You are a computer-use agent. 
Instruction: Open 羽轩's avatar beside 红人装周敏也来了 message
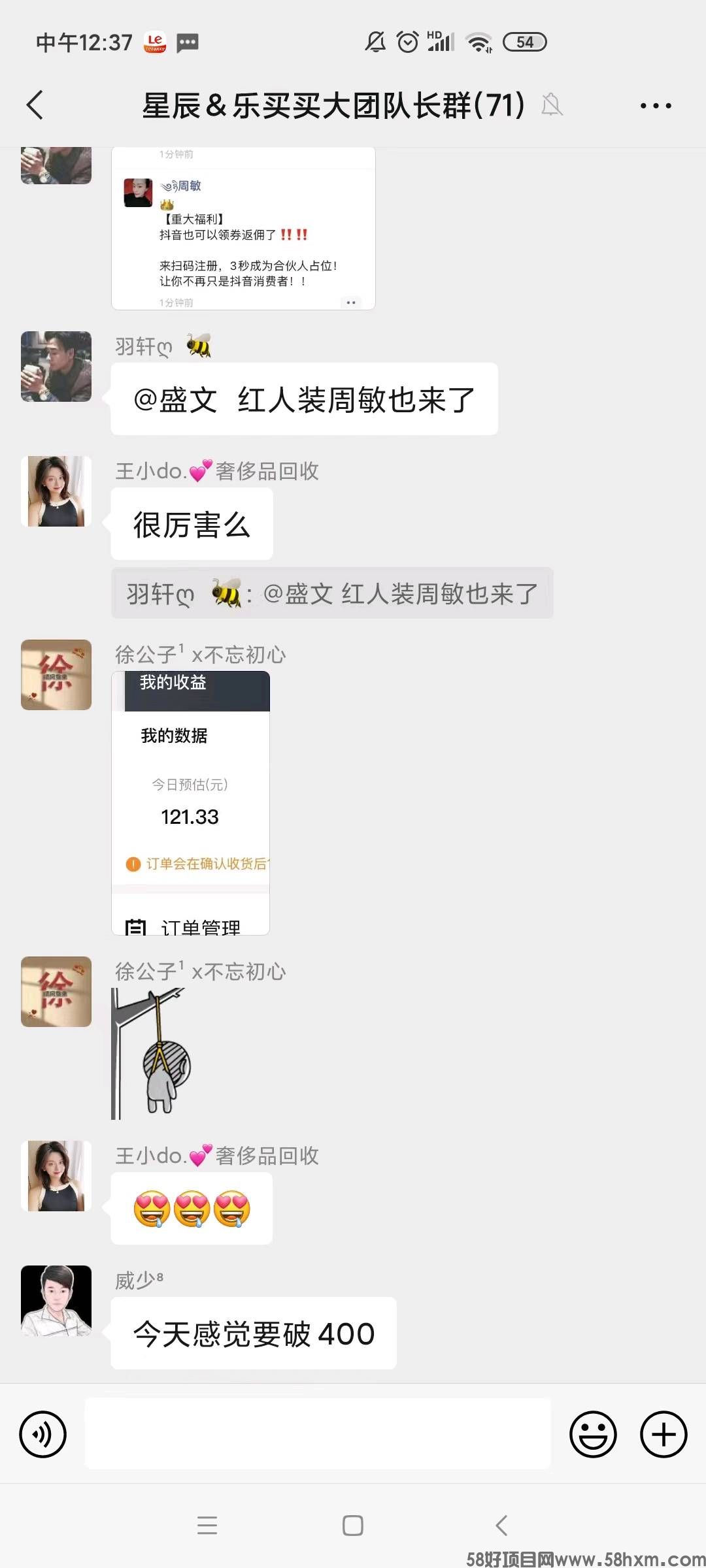[56, 367]
